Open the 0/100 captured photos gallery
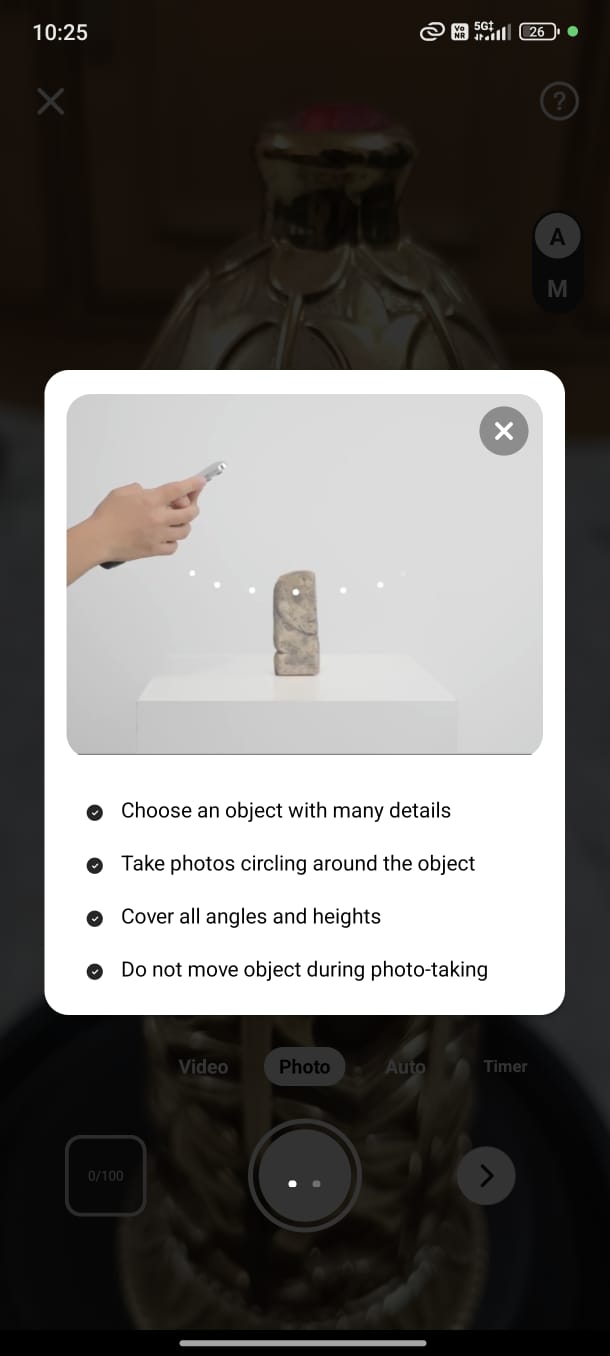The width and height of the screenshot is (610, 1356). [x=106, y=1176]
